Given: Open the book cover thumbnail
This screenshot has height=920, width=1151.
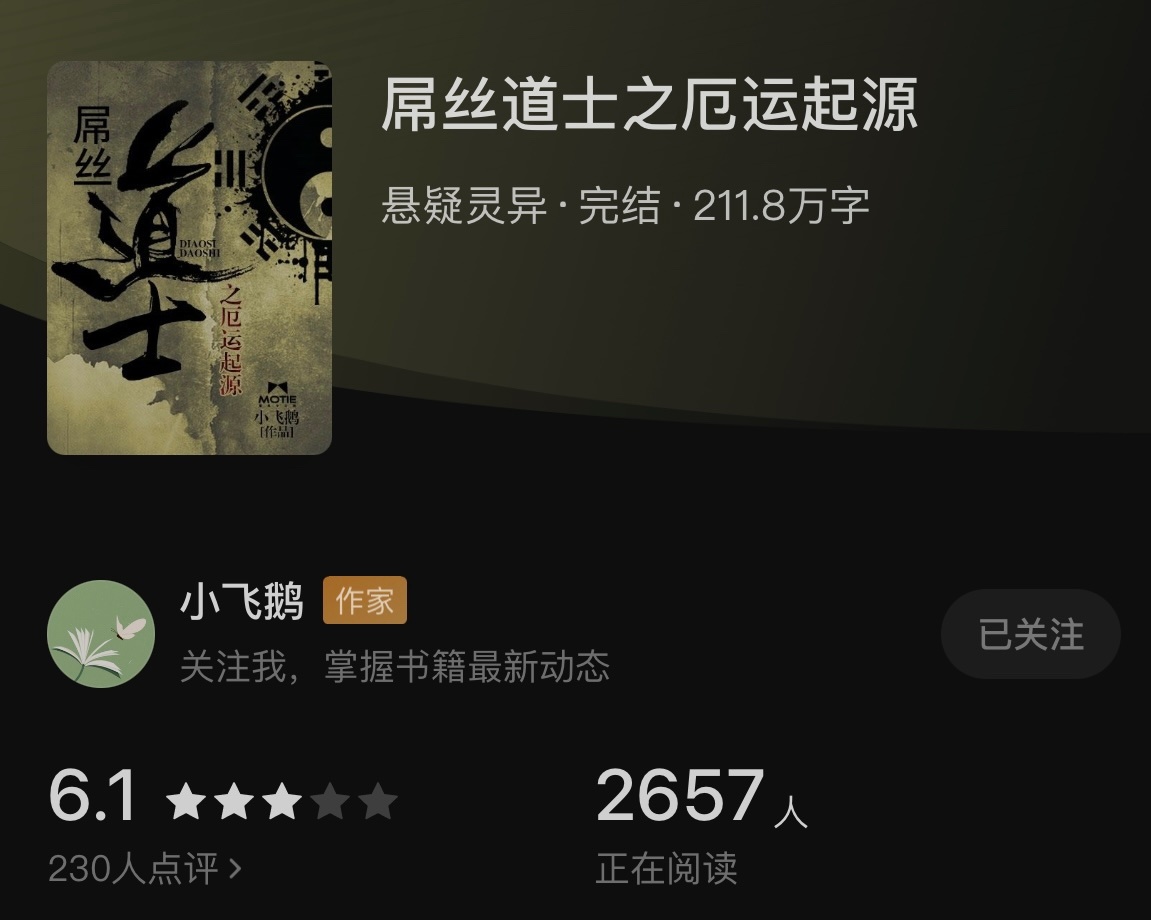Looking at the screenshot, I should point(189,258).
